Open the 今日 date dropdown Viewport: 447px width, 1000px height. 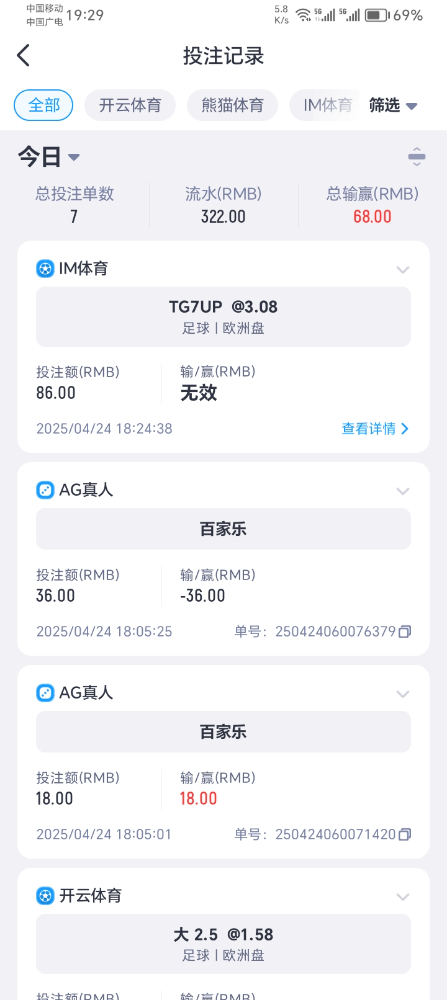48,157
